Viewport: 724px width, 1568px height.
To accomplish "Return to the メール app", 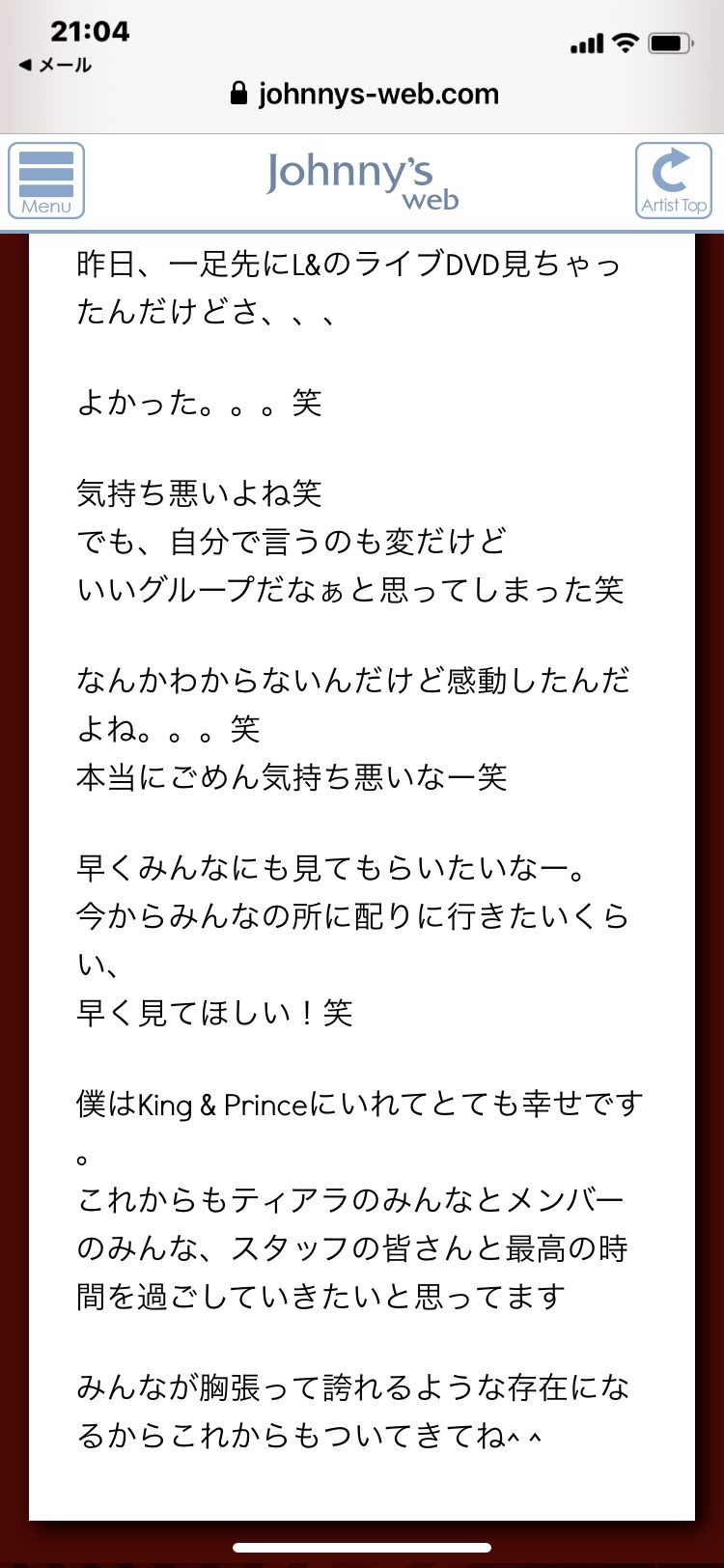I will coord(55,65).
